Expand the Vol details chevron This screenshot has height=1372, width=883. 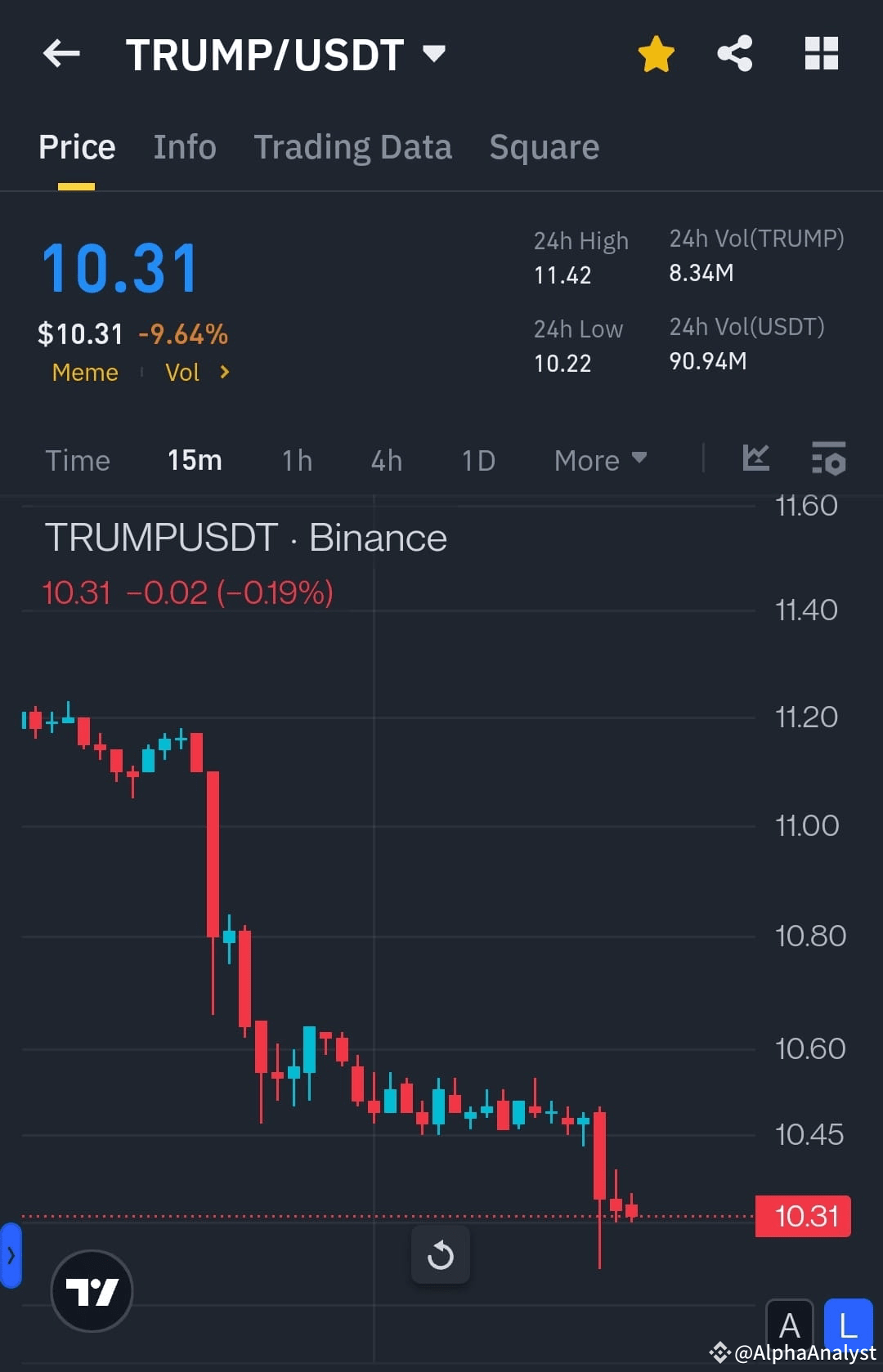point(222,372)
